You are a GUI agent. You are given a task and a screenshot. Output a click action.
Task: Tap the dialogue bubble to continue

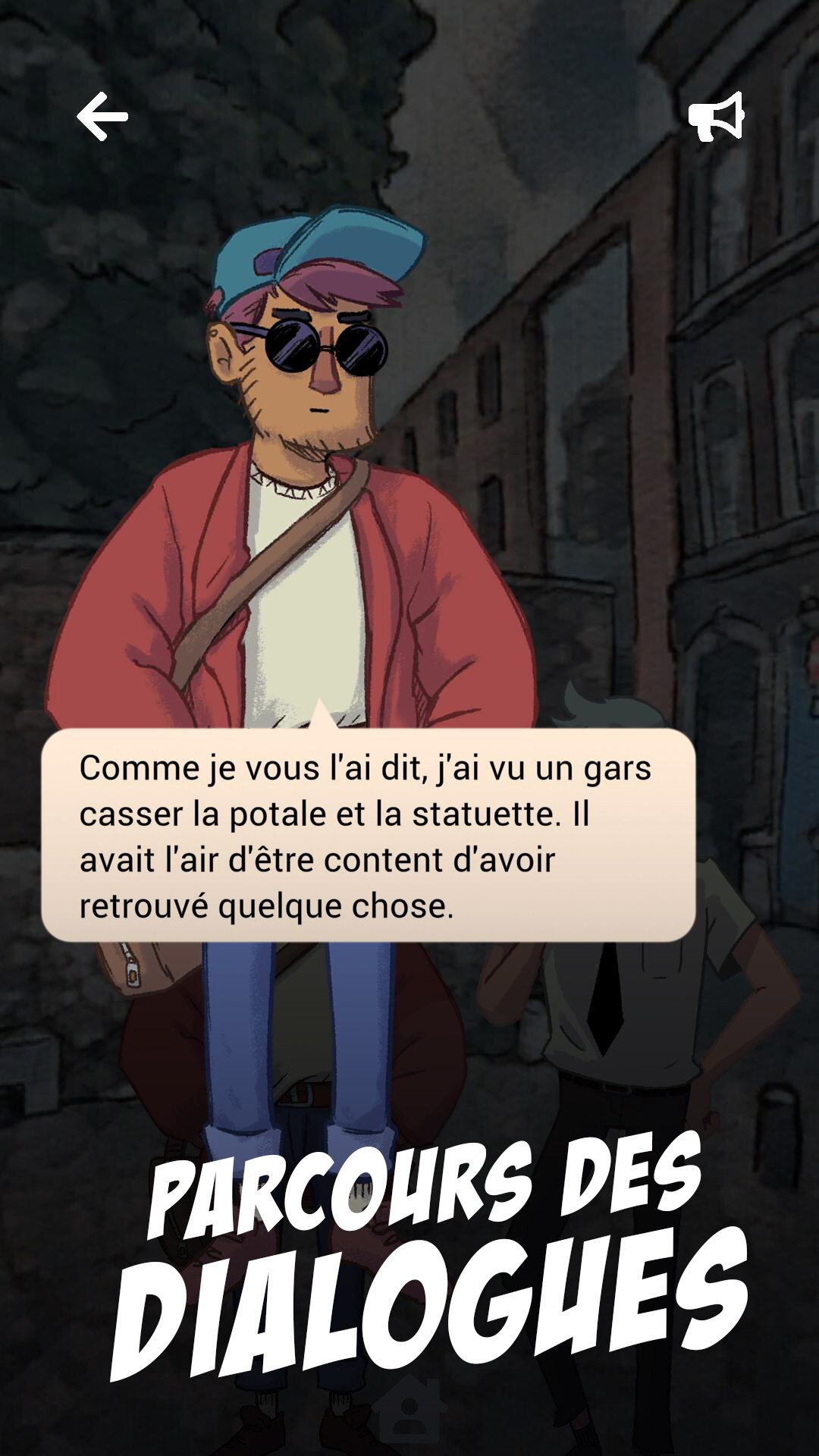(x=369, y=834)
